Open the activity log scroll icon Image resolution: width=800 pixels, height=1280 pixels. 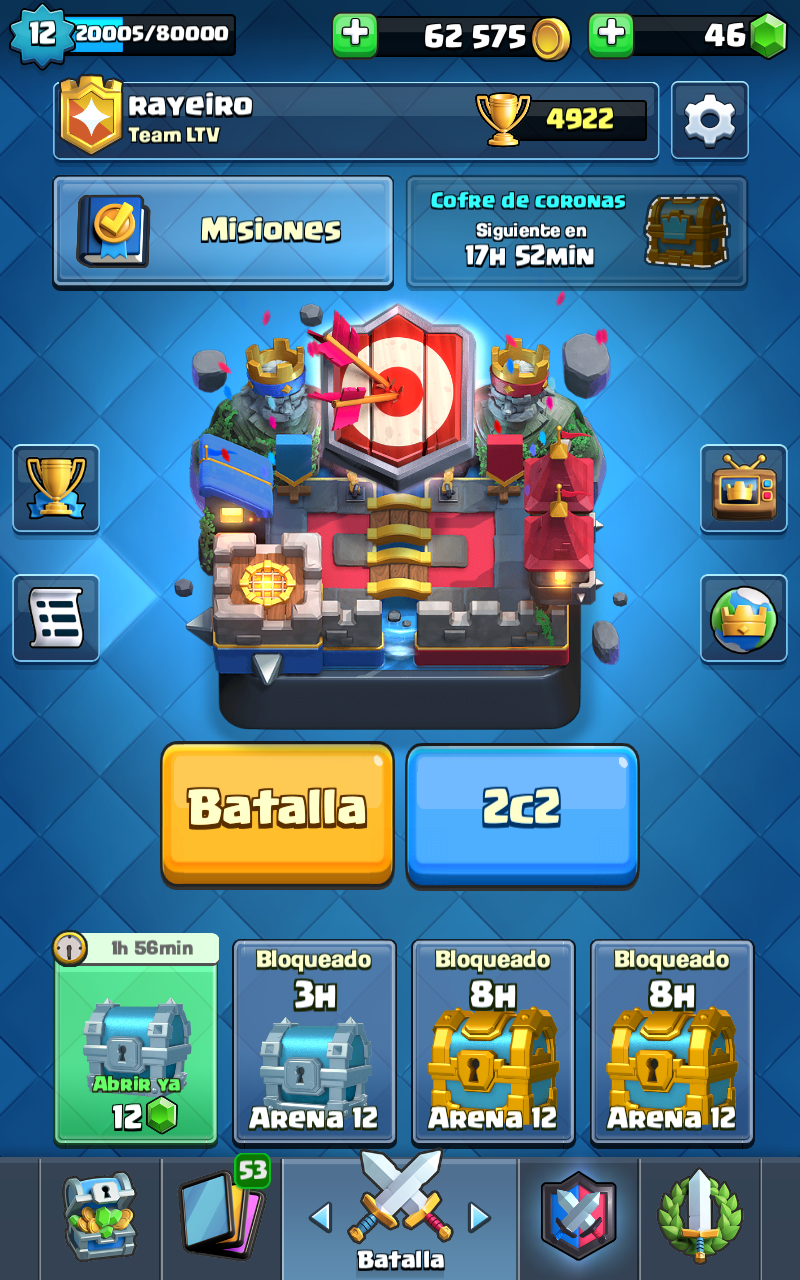click(x=56, y=618)
